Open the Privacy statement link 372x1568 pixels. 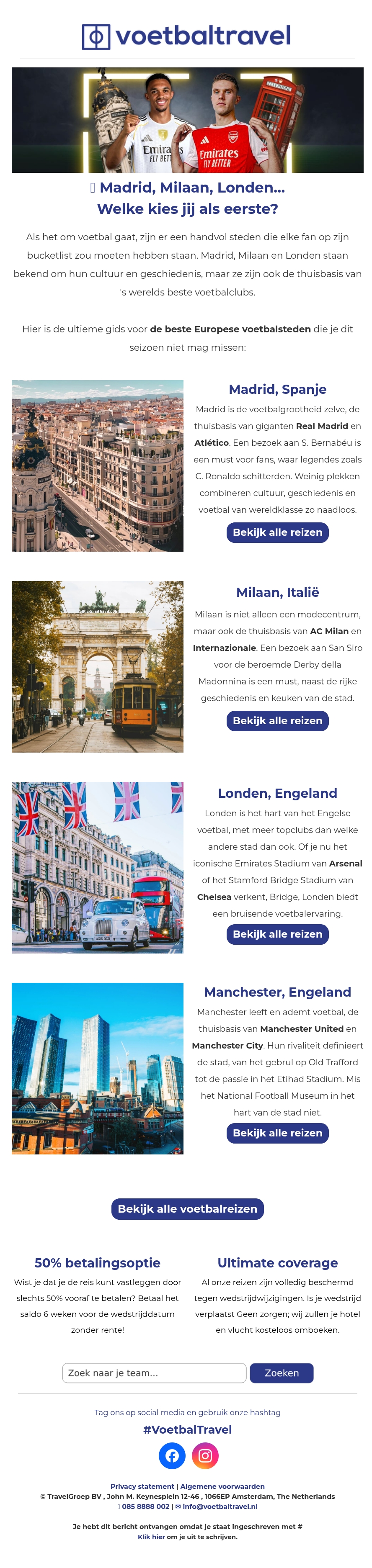click(142, 1486)
